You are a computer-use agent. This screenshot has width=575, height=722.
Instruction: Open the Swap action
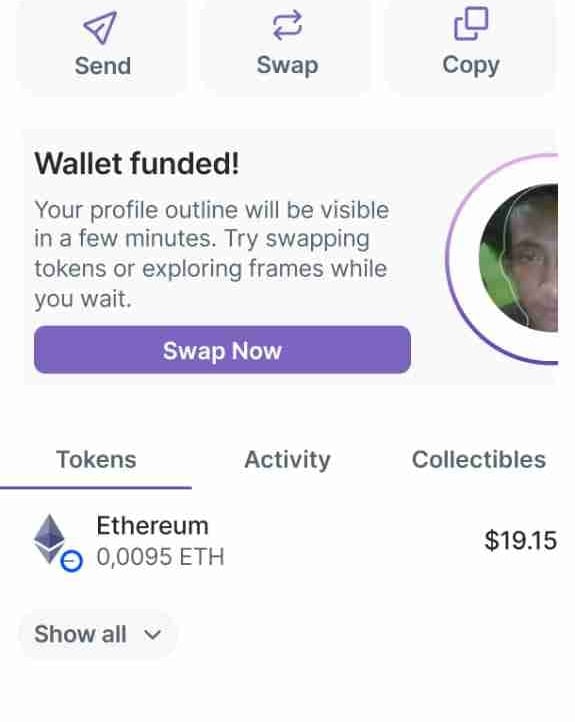(286, 46)
